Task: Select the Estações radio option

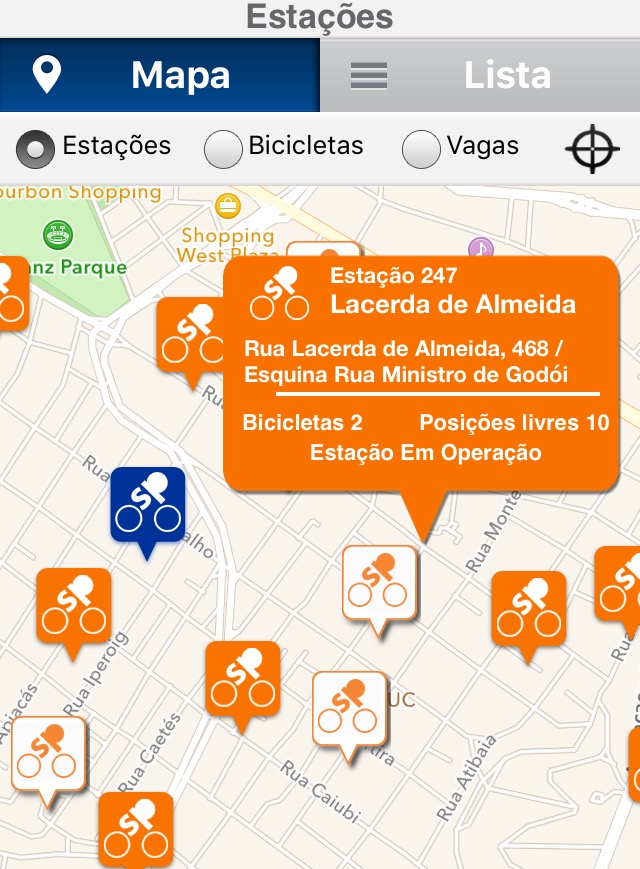Action: (x=36, y=149)
